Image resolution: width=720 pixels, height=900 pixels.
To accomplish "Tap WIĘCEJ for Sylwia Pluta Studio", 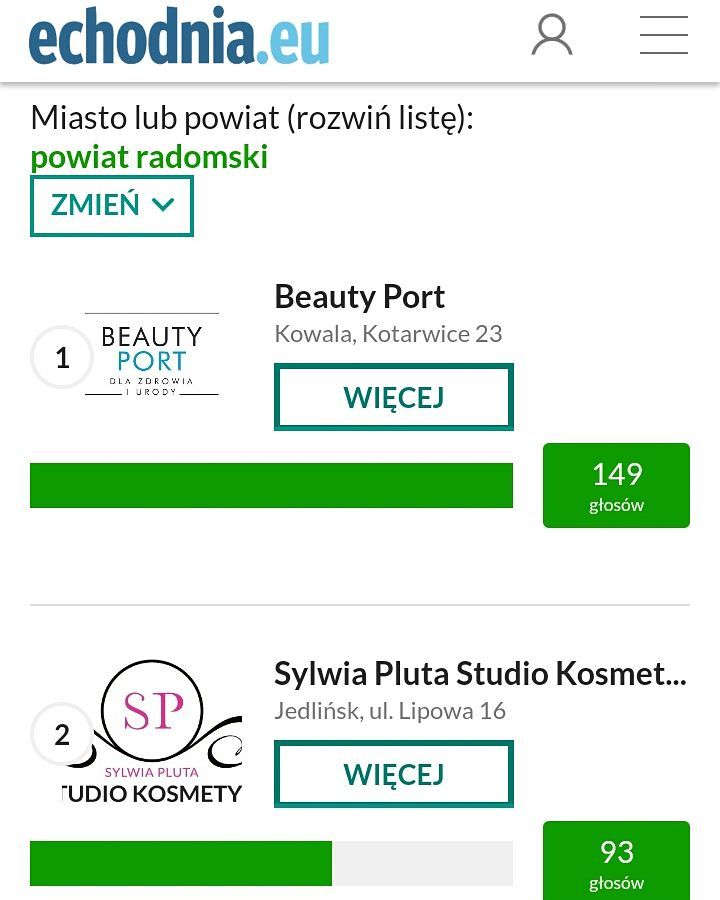I will click(393, 774).
